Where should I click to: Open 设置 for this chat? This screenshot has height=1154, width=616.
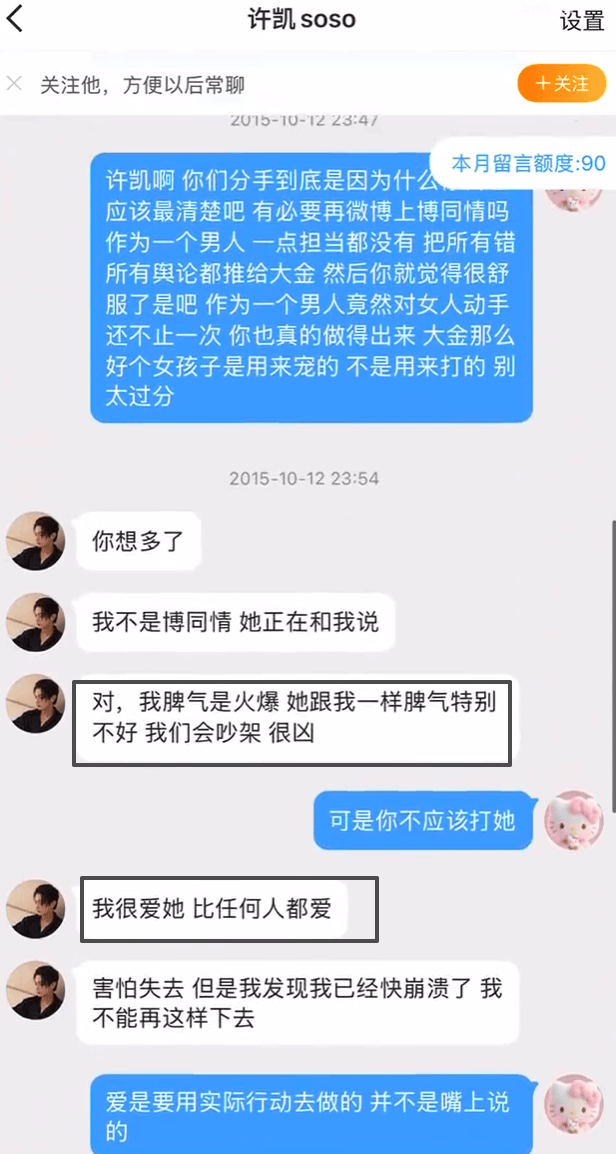(581, 21)
